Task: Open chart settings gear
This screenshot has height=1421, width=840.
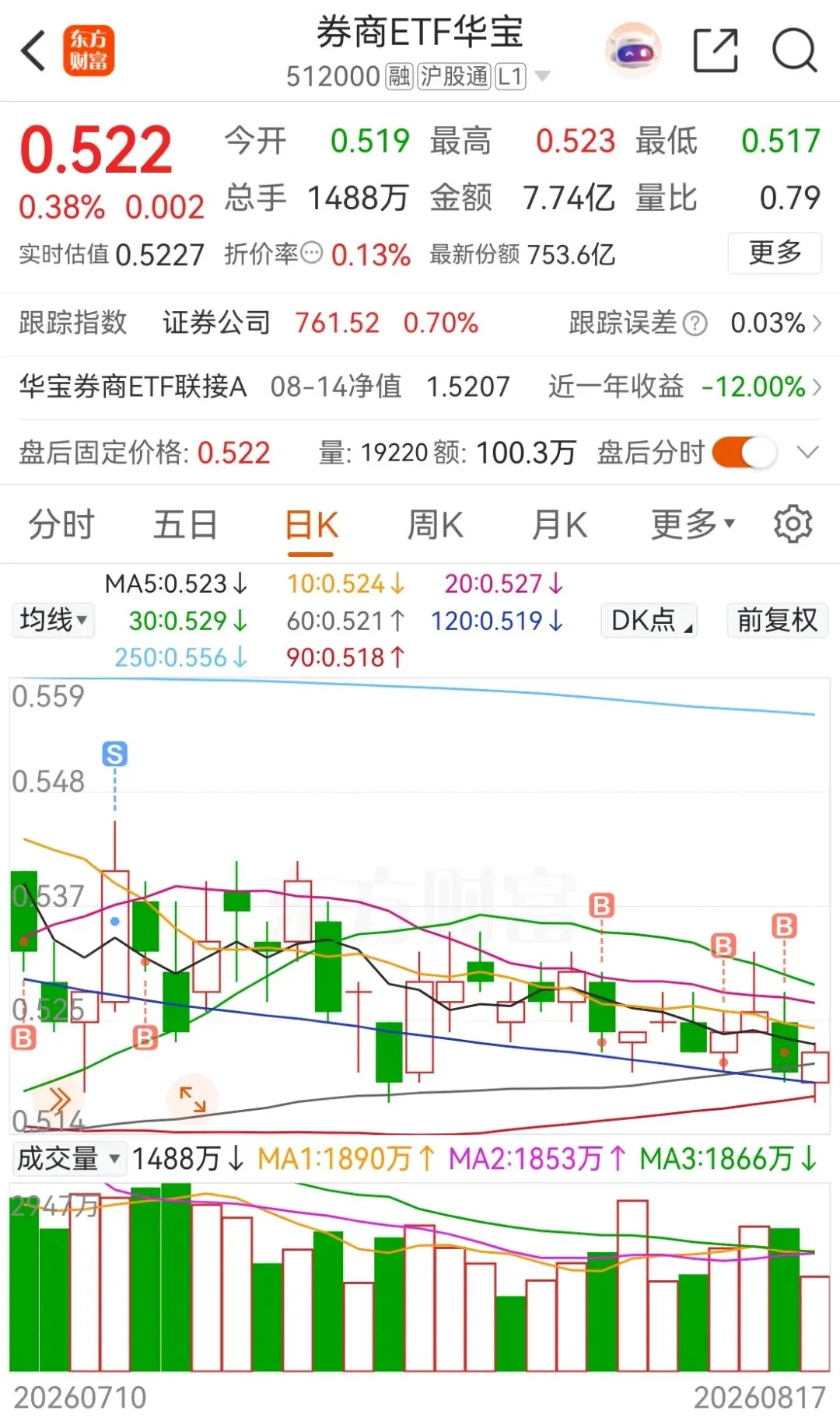Action: tap(793, 524)
